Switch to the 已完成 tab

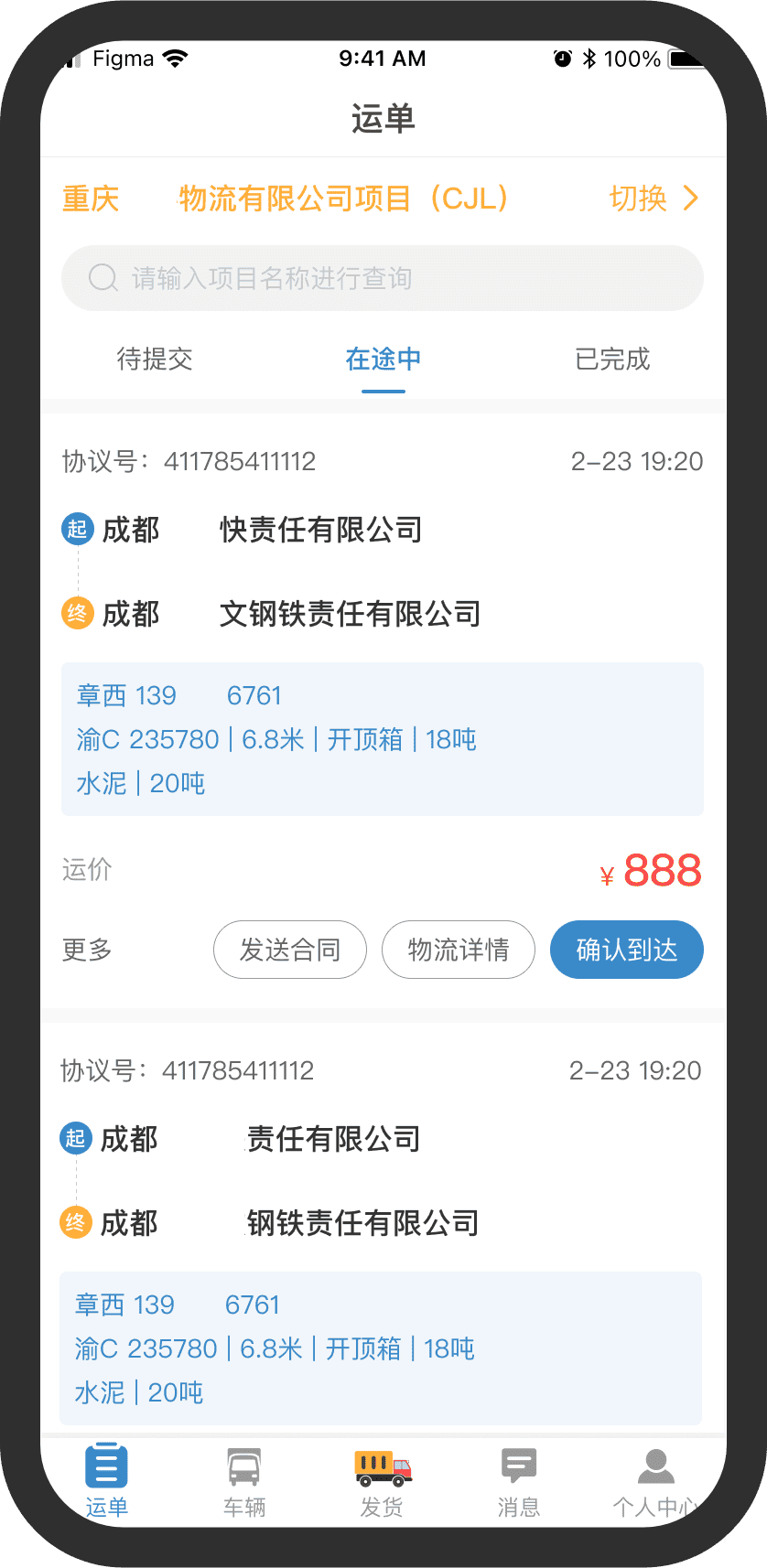(x=611, y=360)
